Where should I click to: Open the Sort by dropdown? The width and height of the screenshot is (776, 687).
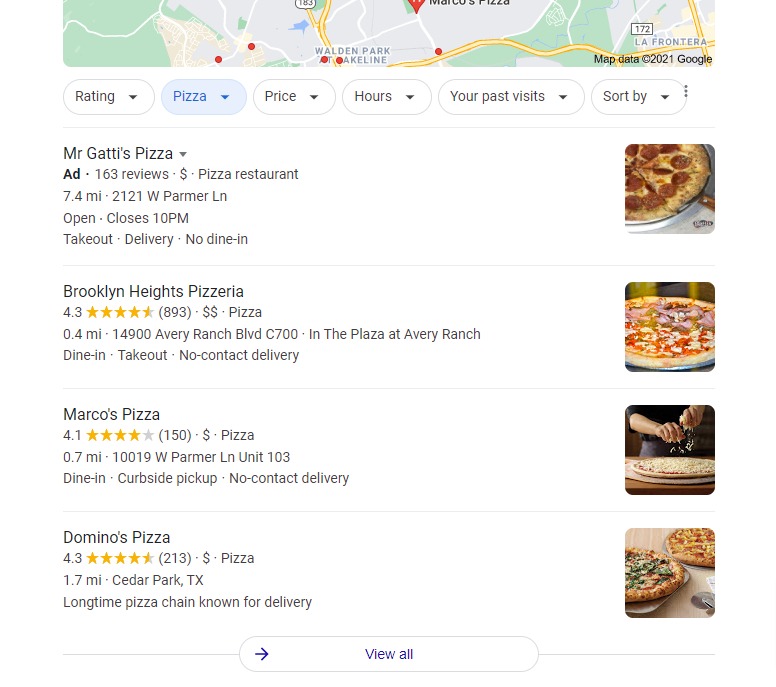tap(637, 97)
